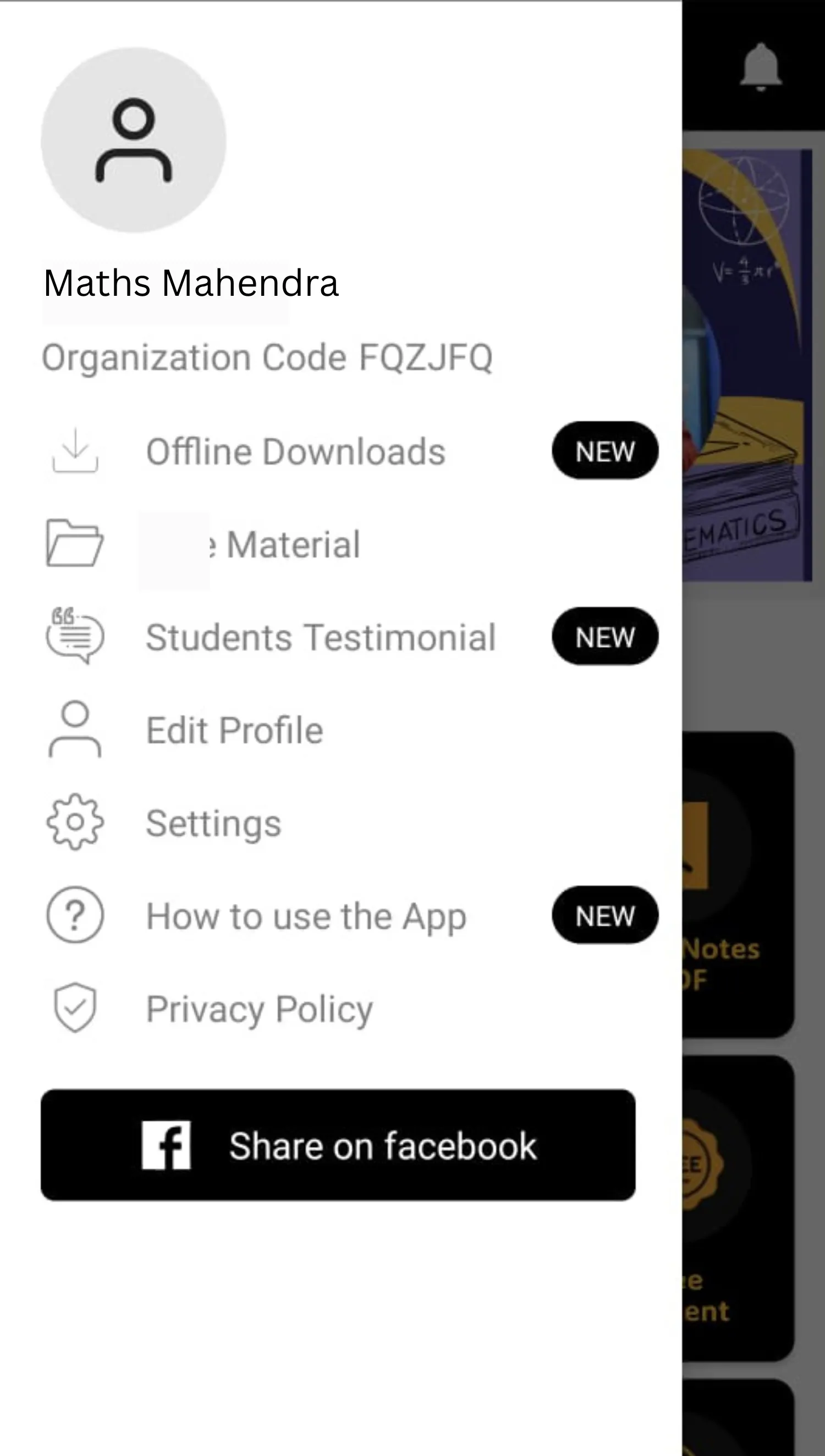Click the How to use the App question icon
The image size is (825, 1456).
coord(74,915)
